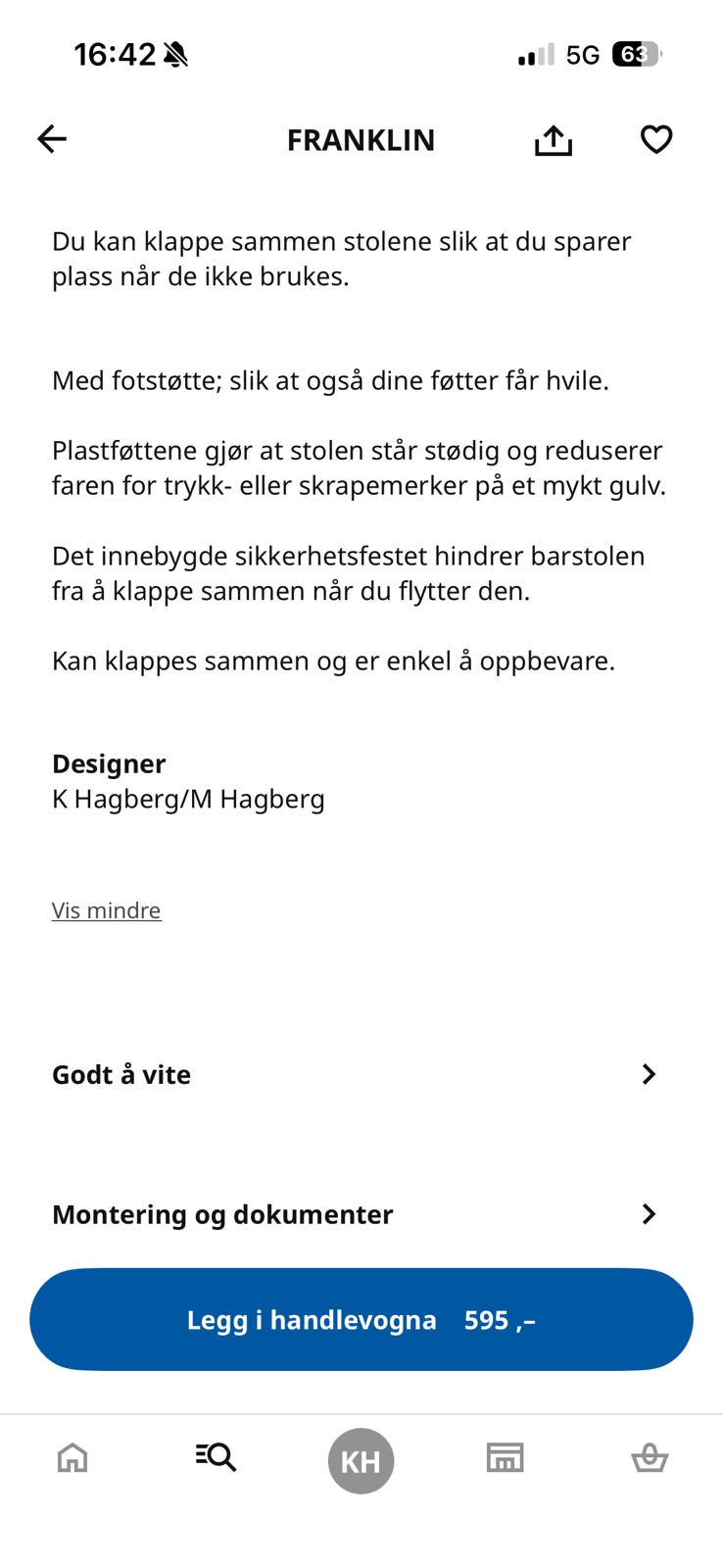Switch to the profile tab labeled KH
Image resolution: width=723 pixels, height=1568 pixels.
click(361, 1460)
